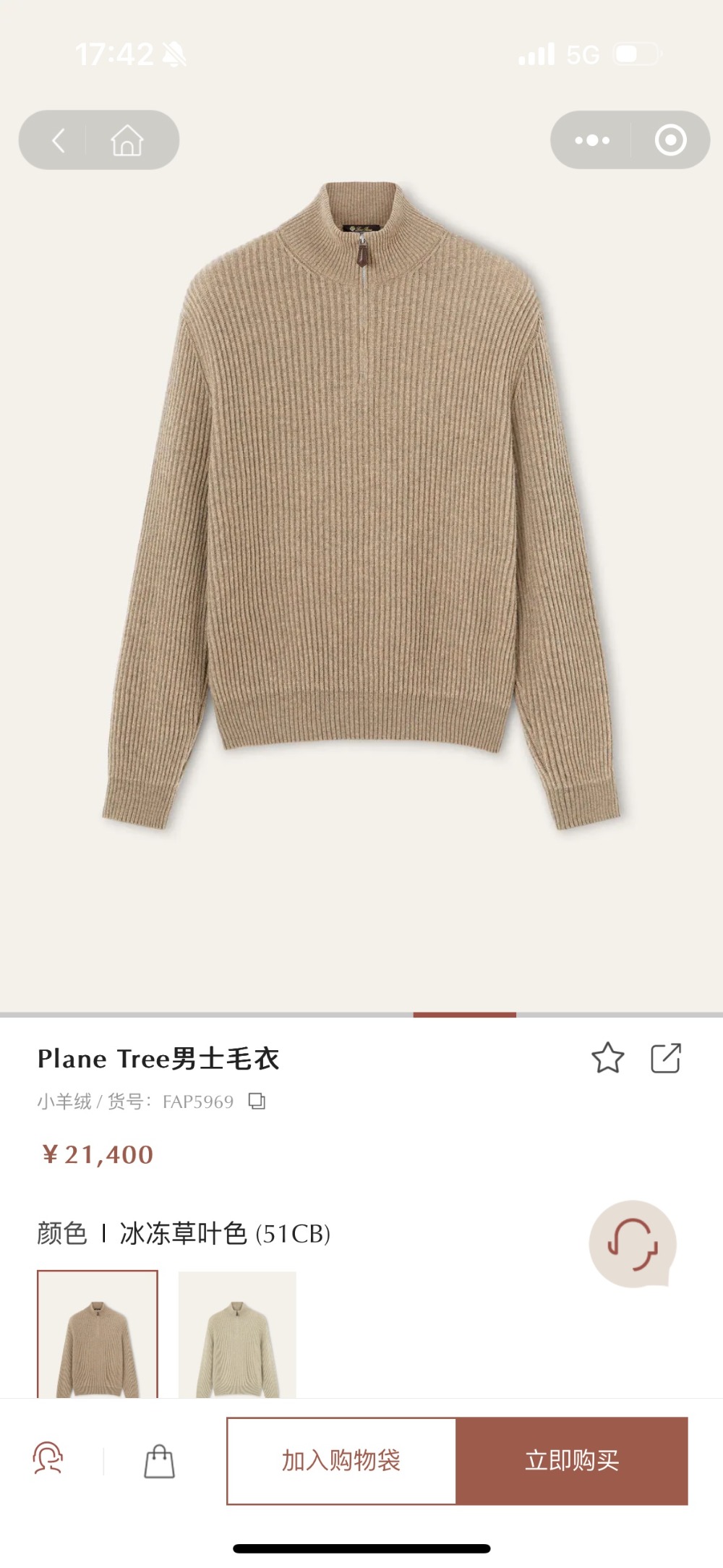
Task: Open the shopping bag
Action: click(x=159, y=1461)
